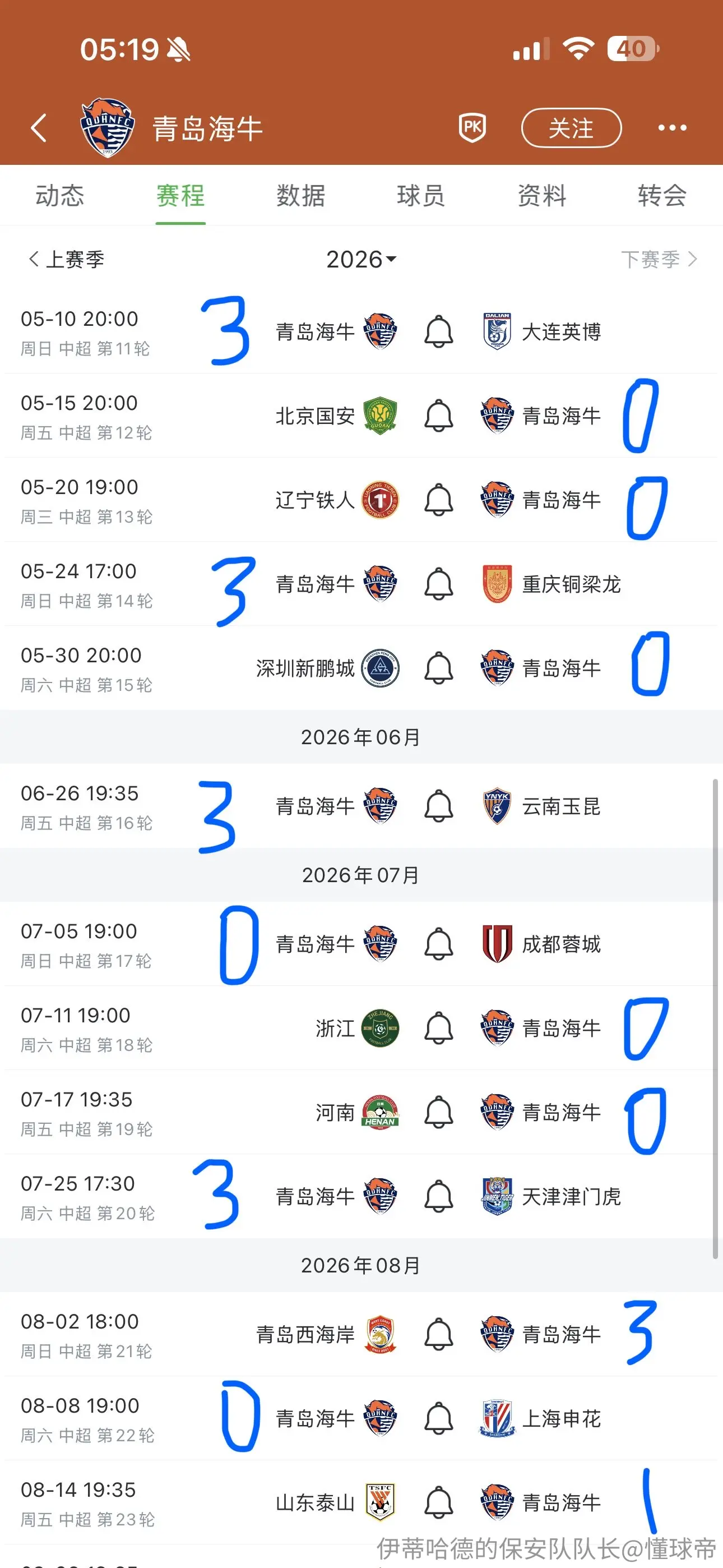
Task: Expand the 2026 season dropdown
Action: point(361,259)
